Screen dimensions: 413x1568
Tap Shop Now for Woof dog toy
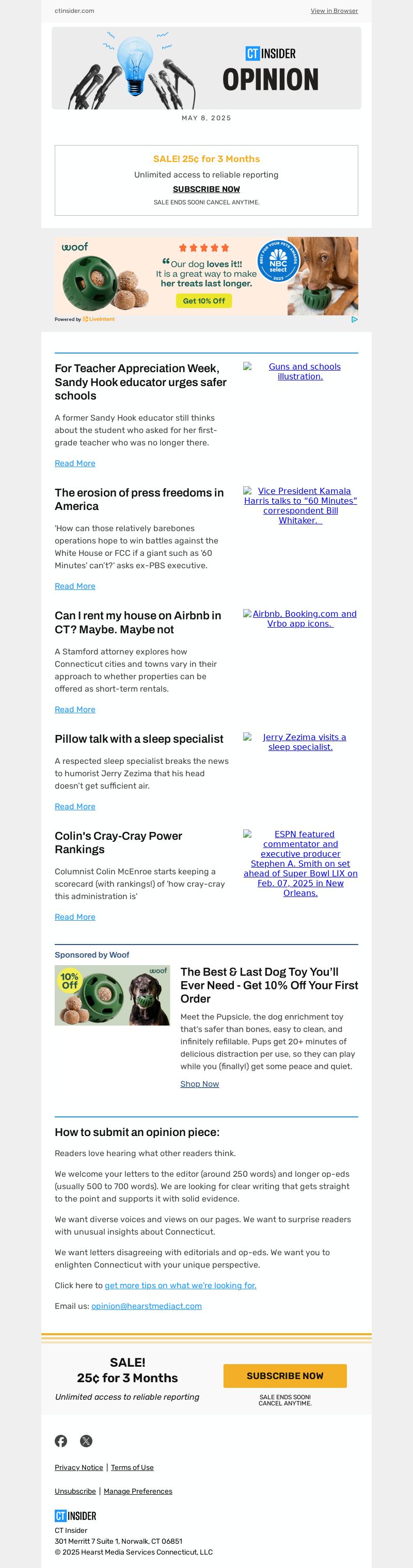tap(199, 1084)
